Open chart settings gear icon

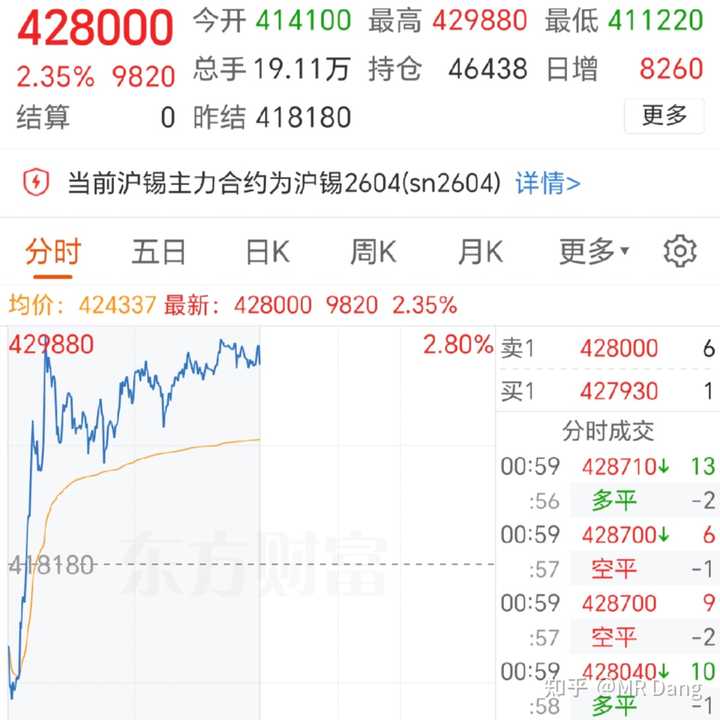coord(680,251)
